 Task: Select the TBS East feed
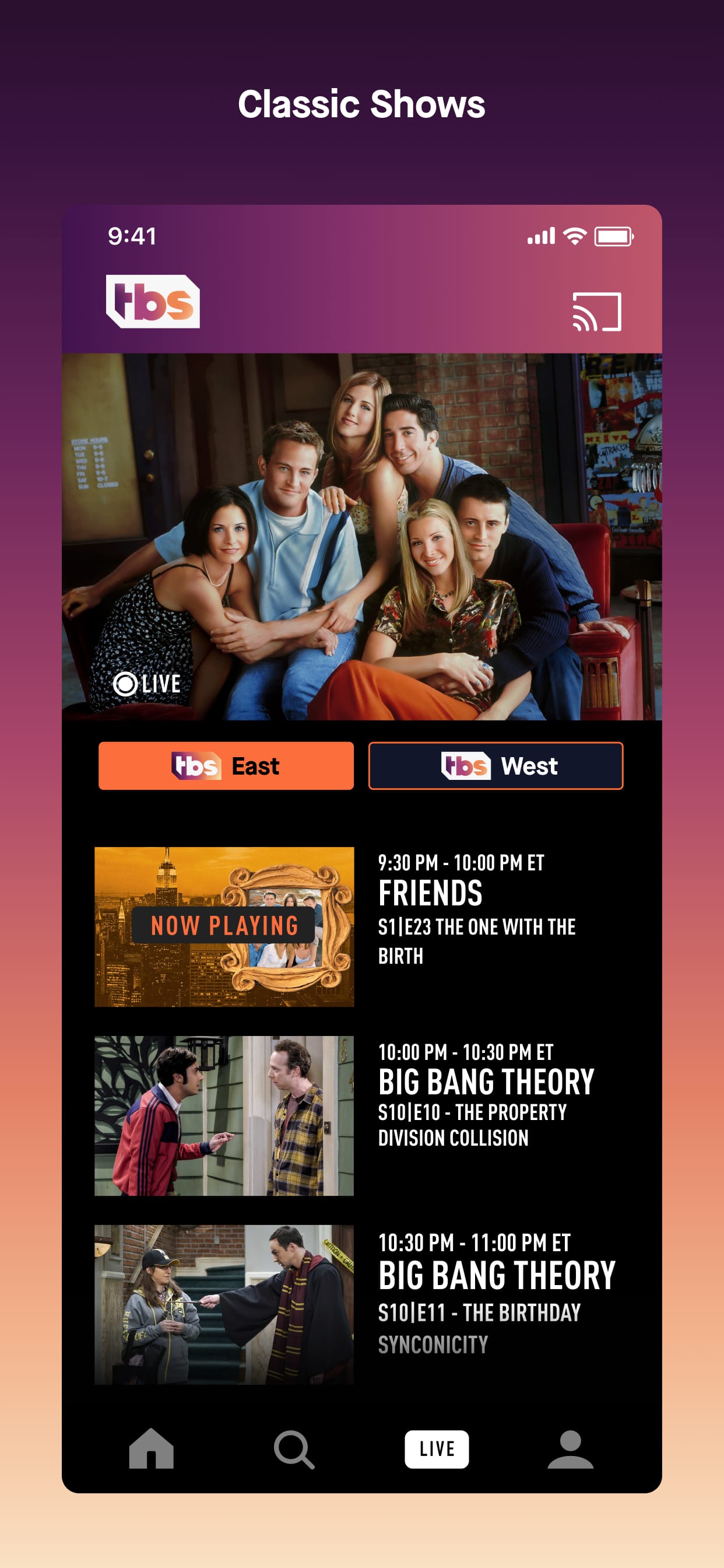226,766
